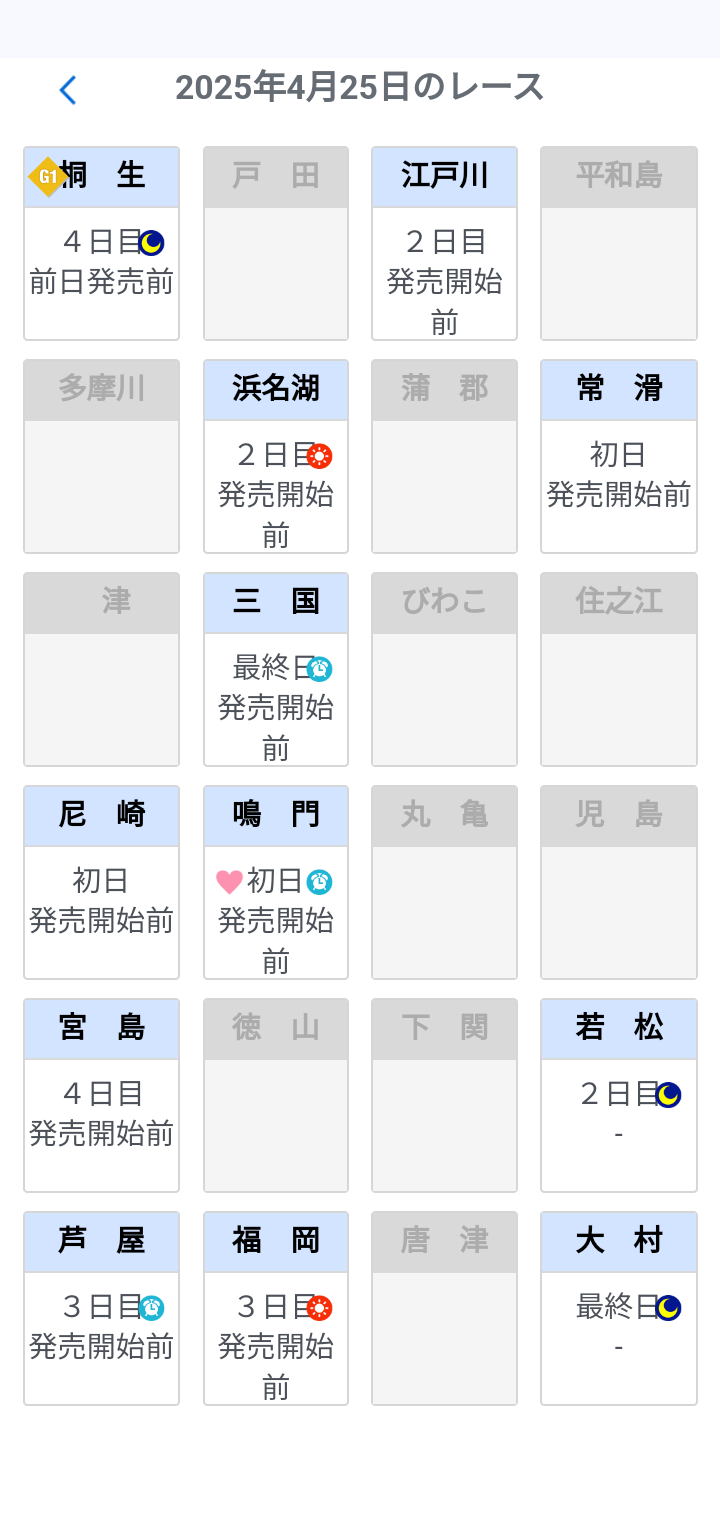The height and width of the screenshot is (1520, 720).
Task: Open the 宮島 race card
Action: click(101, 1096)
